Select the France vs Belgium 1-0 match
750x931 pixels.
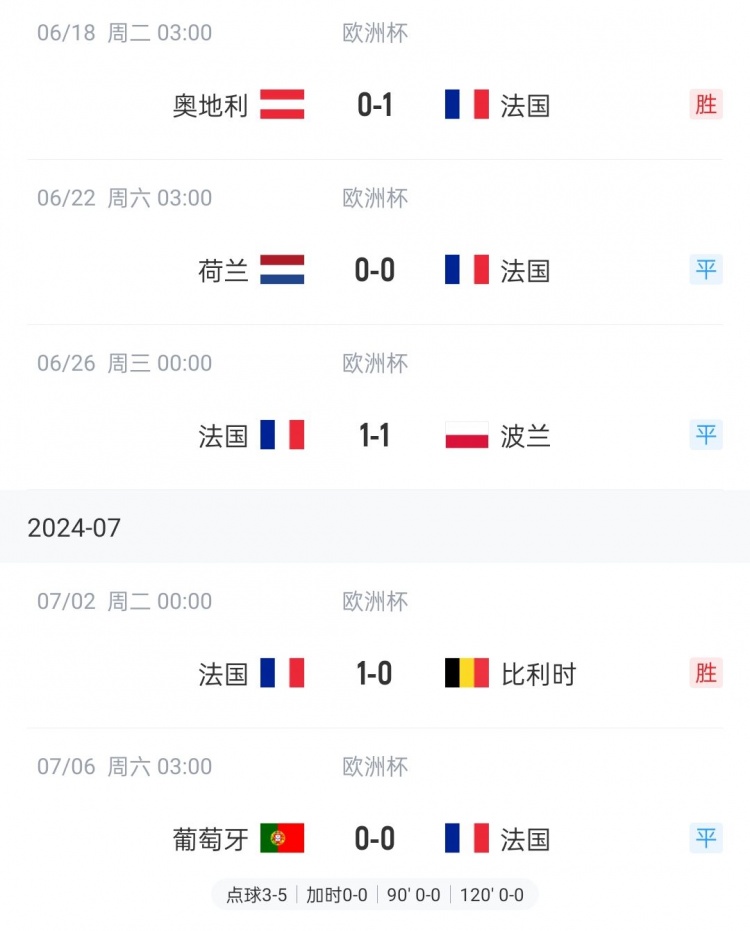[375, 674]
